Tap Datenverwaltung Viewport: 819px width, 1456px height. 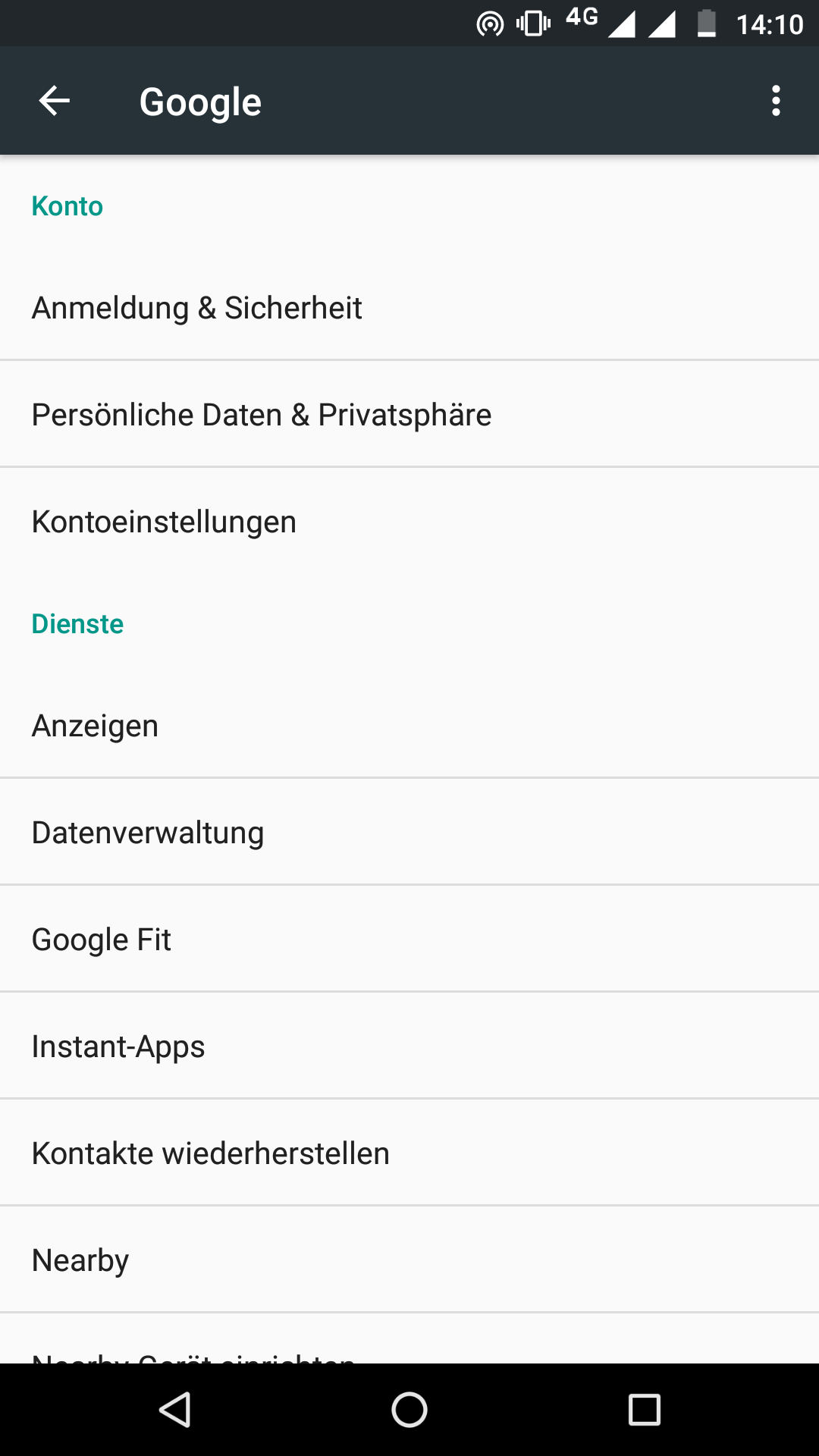pyautogui.click(x=409, y=832)
